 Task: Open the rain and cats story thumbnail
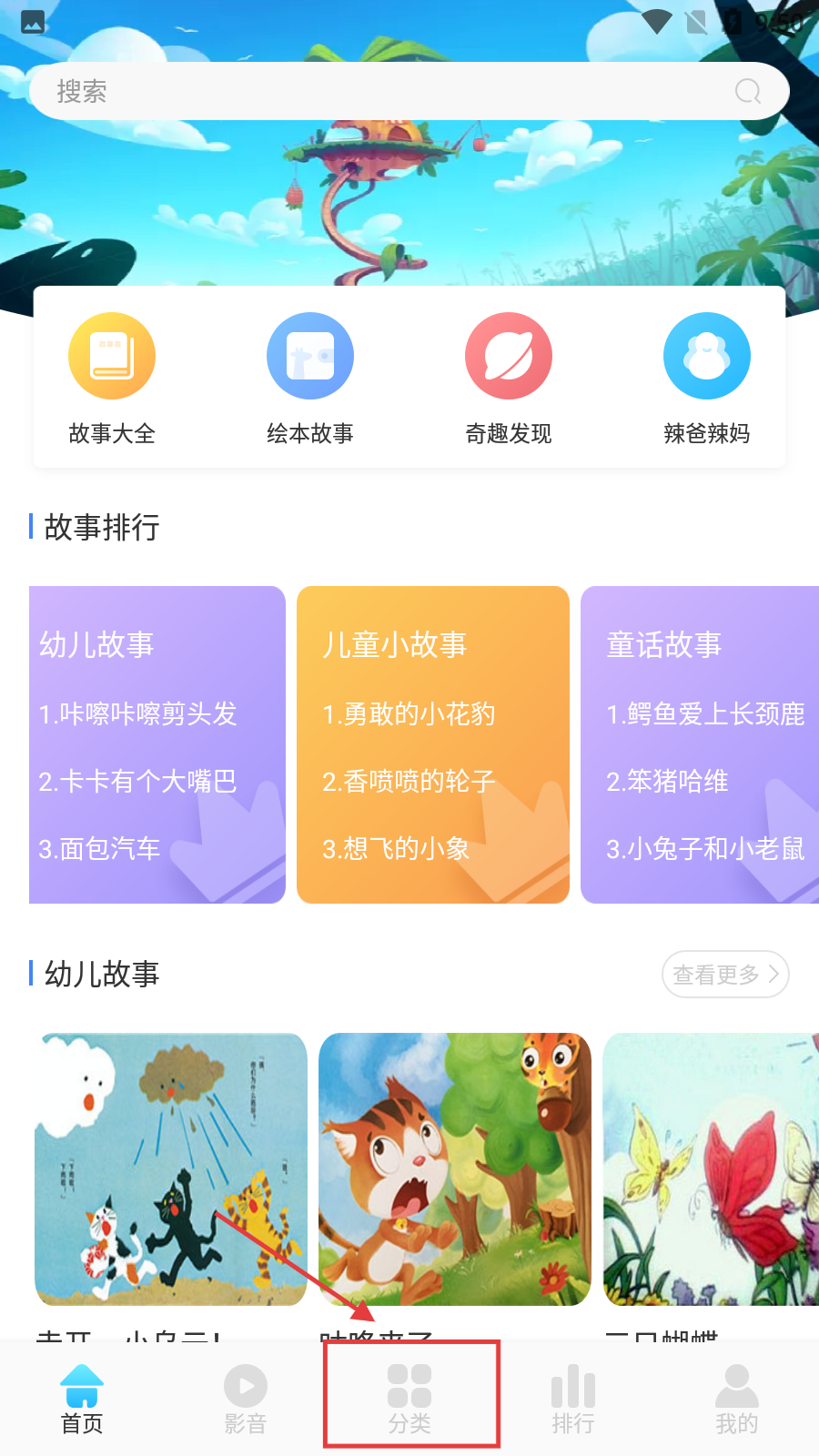171,1169
